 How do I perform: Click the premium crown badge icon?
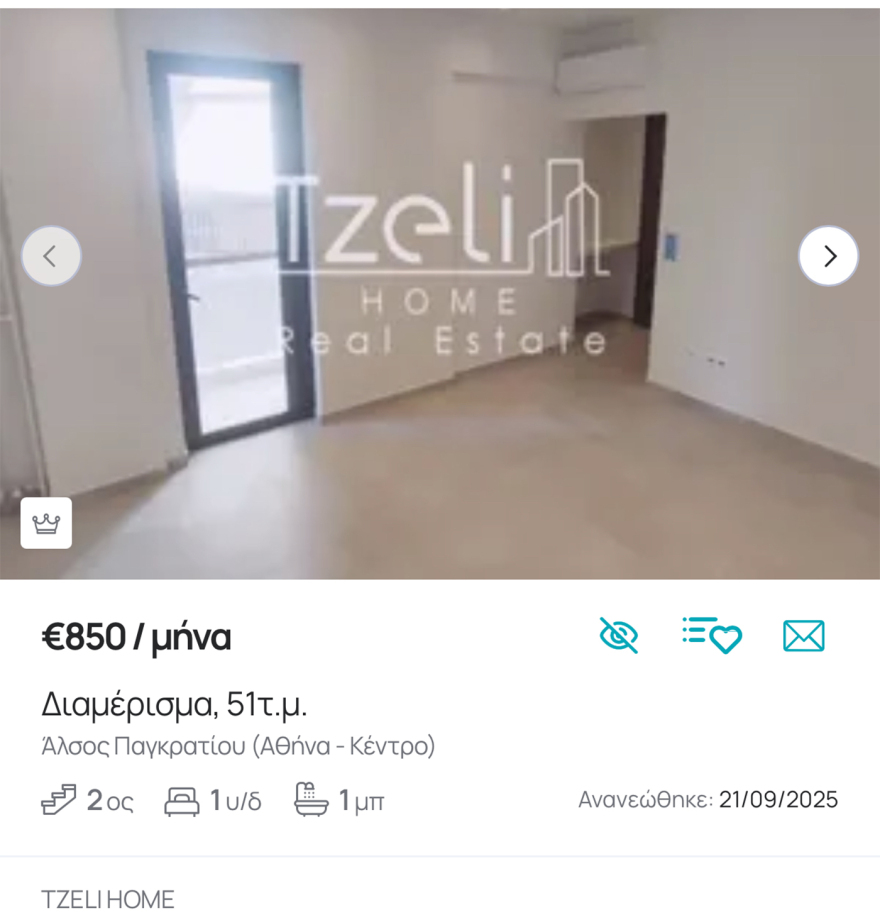[44, 522]
